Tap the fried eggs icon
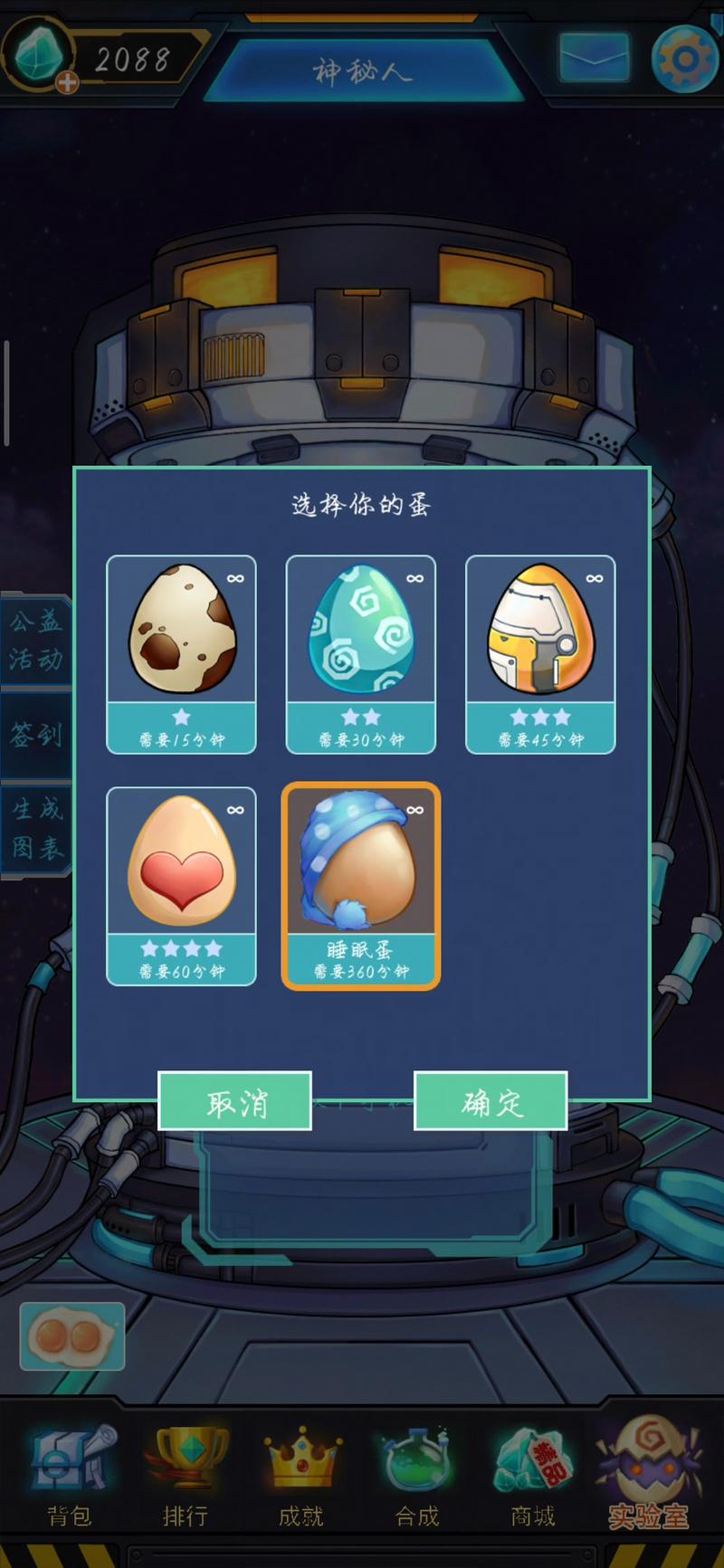 [x=72, y=1336]
